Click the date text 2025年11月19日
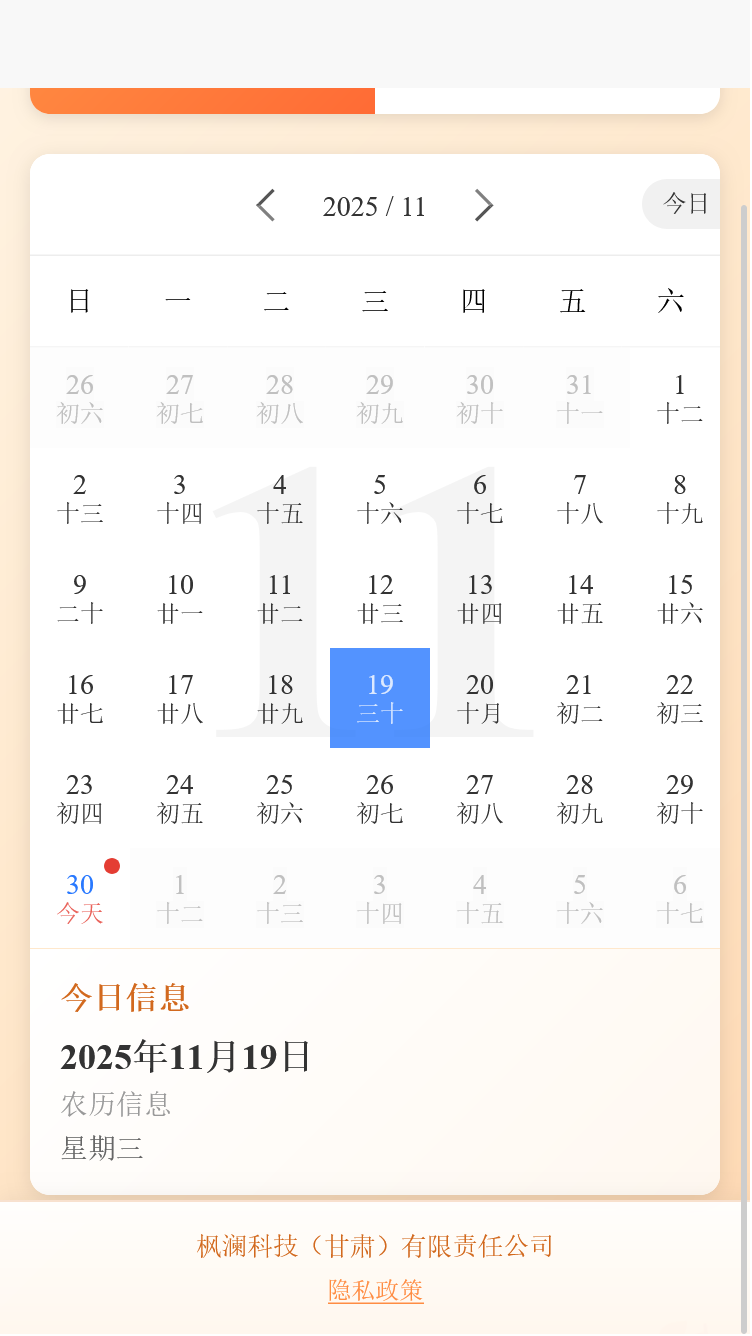 185,1056
